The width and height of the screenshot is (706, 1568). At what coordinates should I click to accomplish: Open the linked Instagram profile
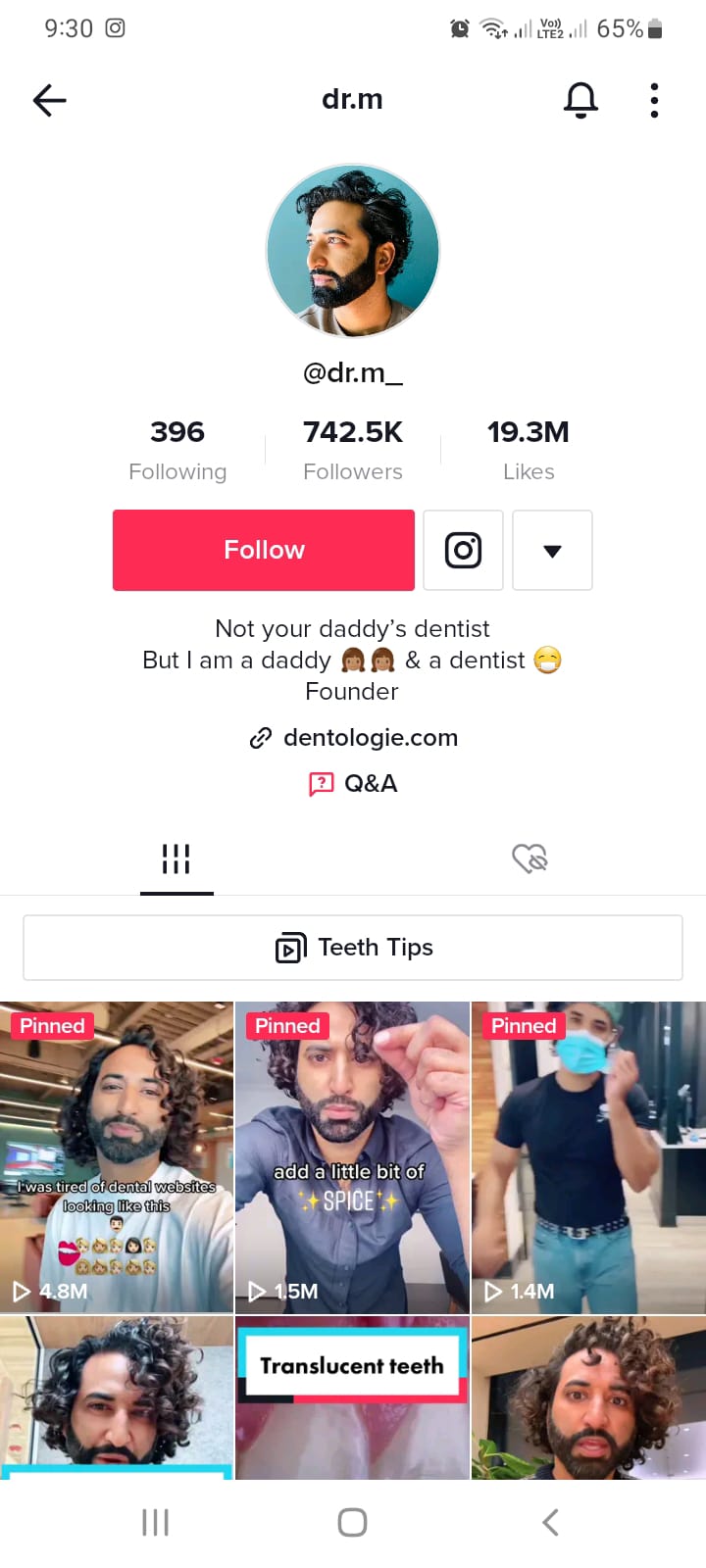pos(463,550)
